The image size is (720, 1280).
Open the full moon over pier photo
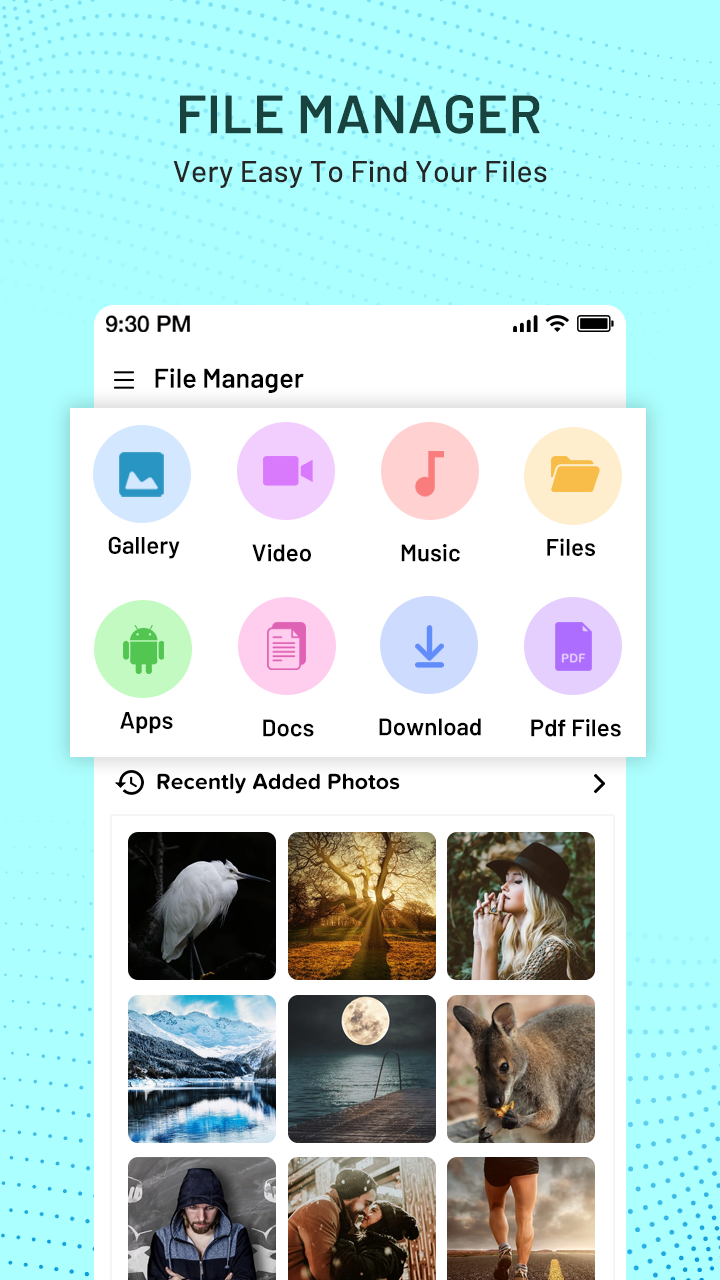click(x=361, y=1068)
